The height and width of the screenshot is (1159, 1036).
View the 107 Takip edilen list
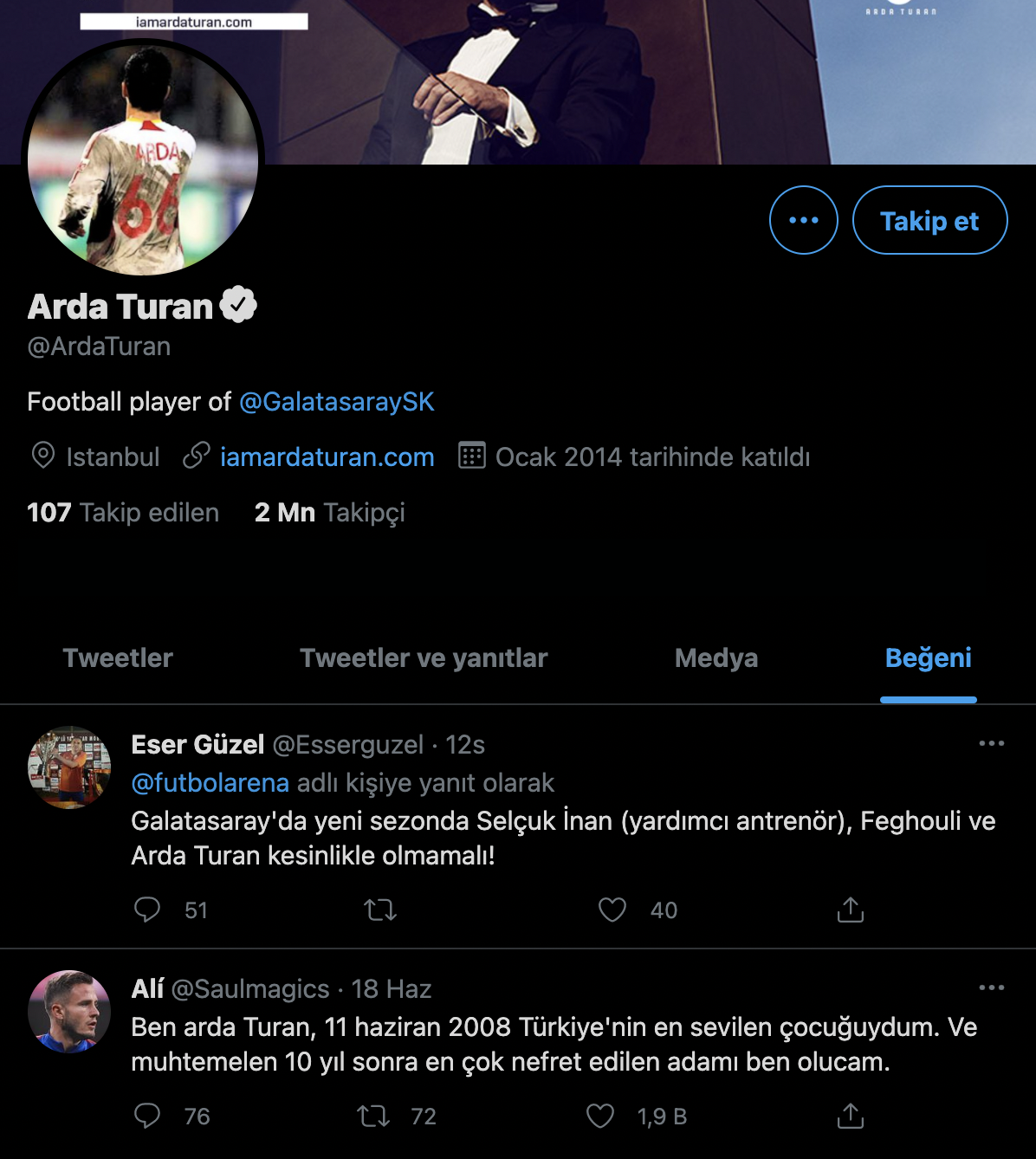pyautogui.click(x=123, y=513)
